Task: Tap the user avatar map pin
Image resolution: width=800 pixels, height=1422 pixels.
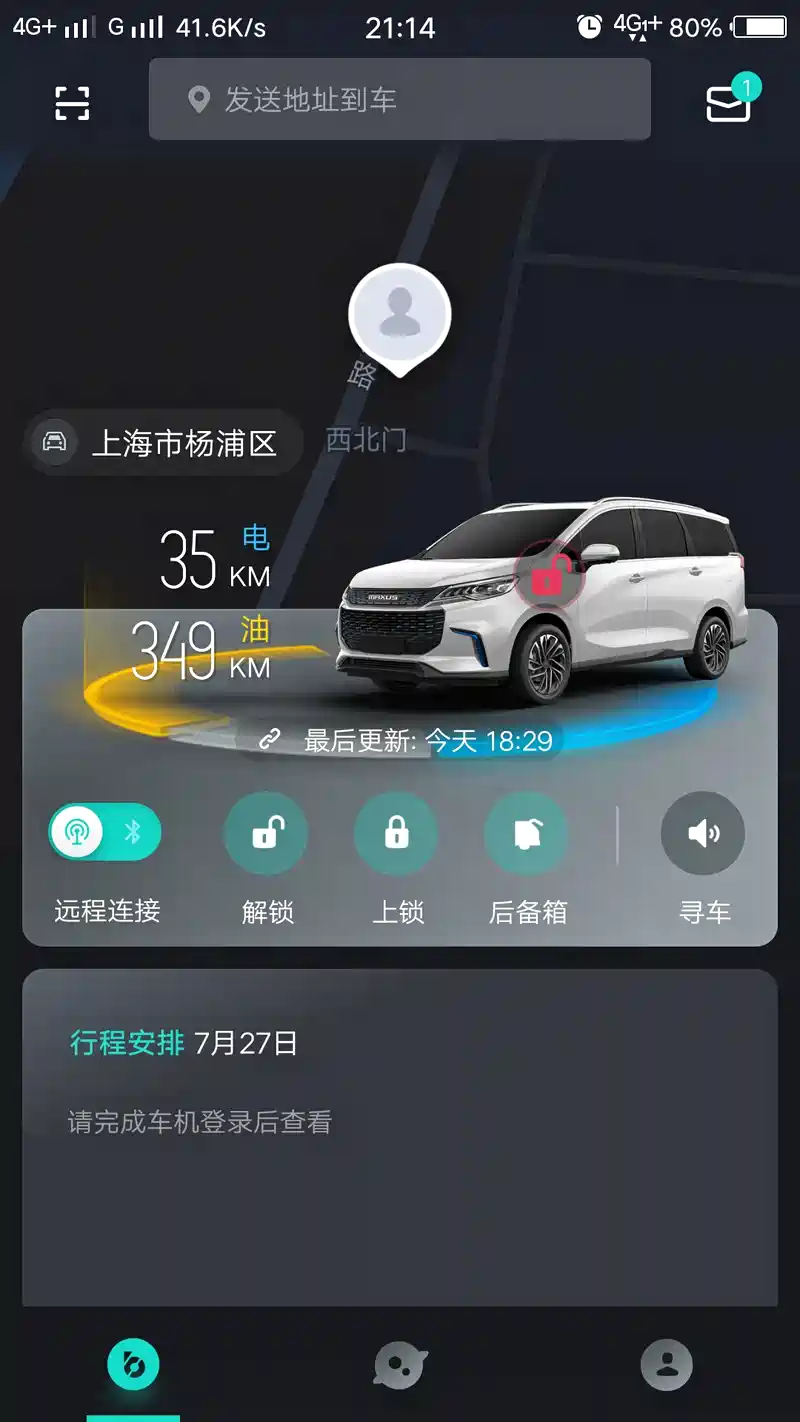Action: pyautogui.click(x=399, y=314)
